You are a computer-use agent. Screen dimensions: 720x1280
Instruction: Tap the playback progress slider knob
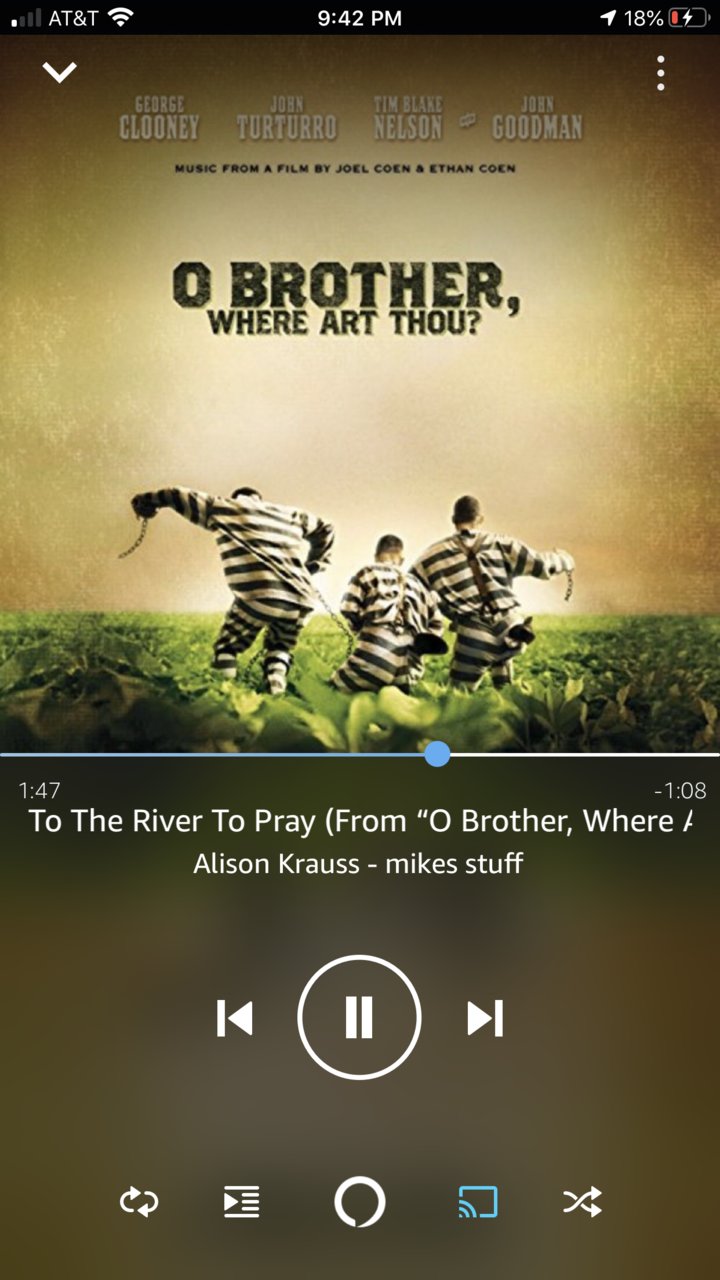[437, 754]
